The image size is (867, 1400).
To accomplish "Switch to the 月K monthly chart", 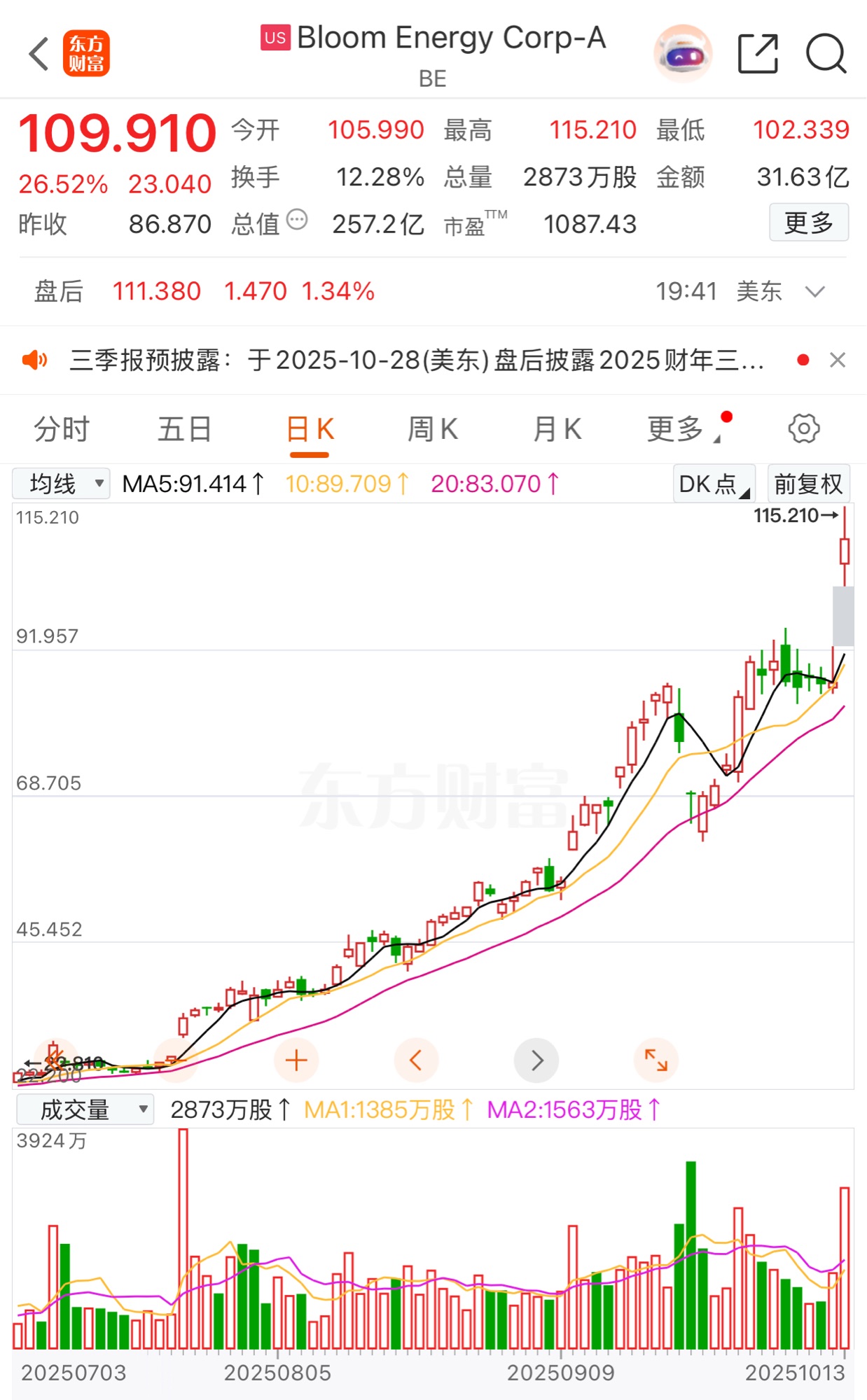I will (557, 429).
